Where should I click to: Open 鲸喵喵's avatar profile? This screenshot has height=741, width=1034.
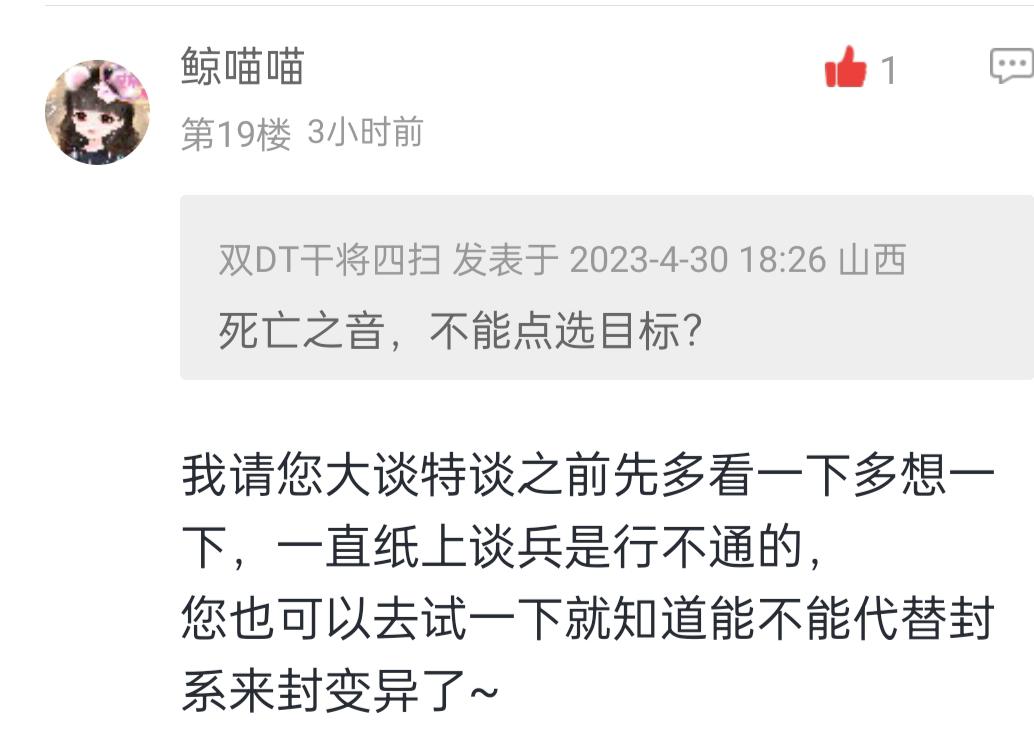(x=97, y=112)
